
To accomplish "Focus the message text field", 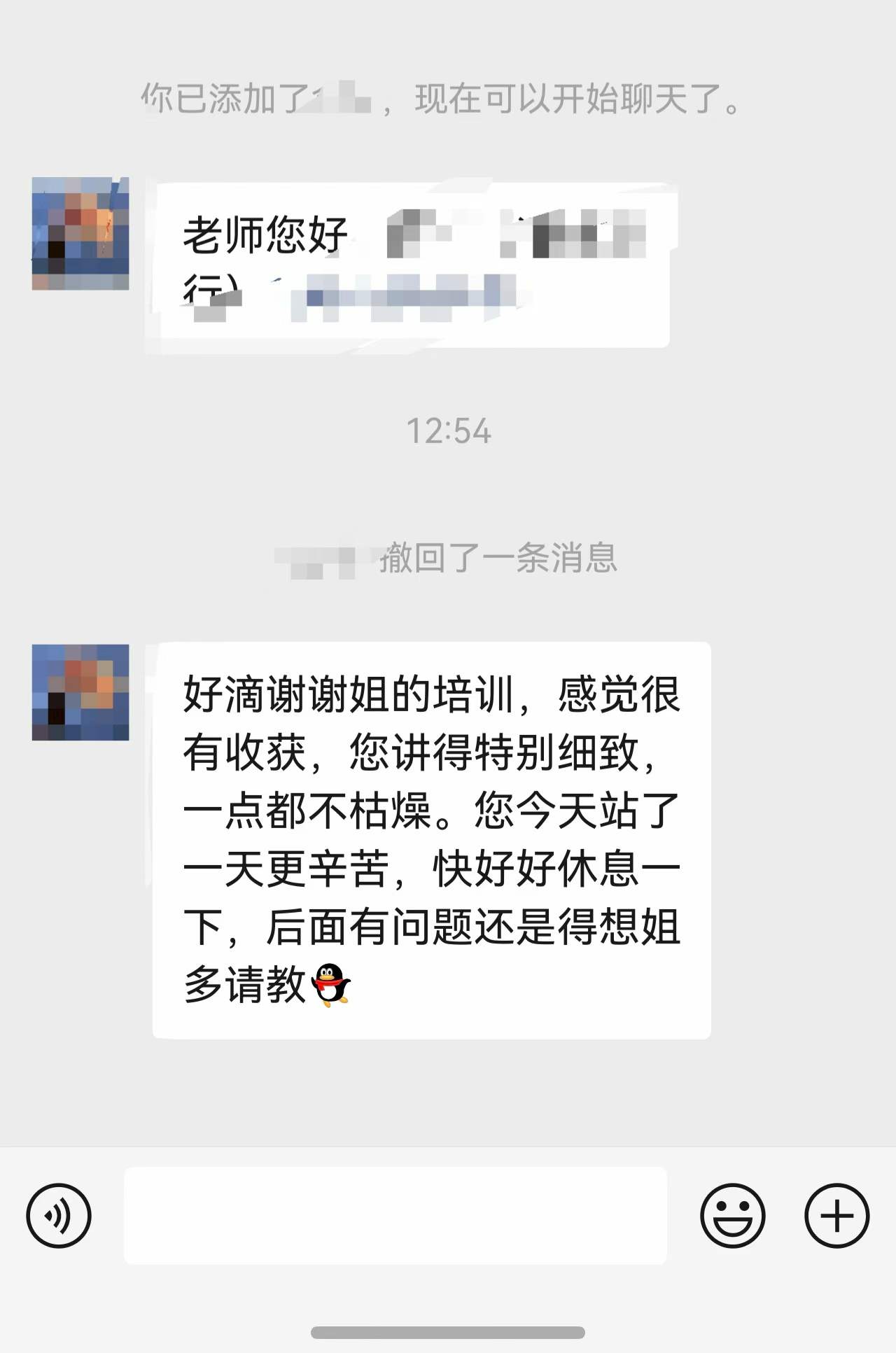I will click(395, 1216).
